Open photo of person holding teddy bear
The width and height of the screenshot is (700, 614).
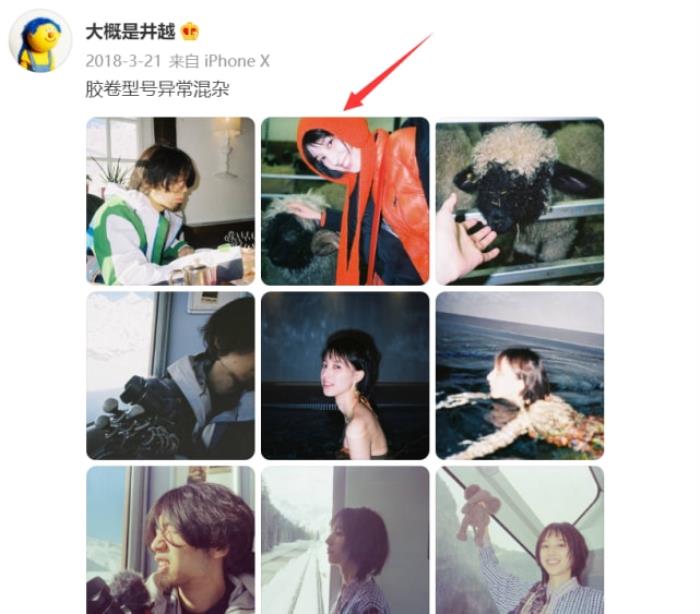(519, 540)
